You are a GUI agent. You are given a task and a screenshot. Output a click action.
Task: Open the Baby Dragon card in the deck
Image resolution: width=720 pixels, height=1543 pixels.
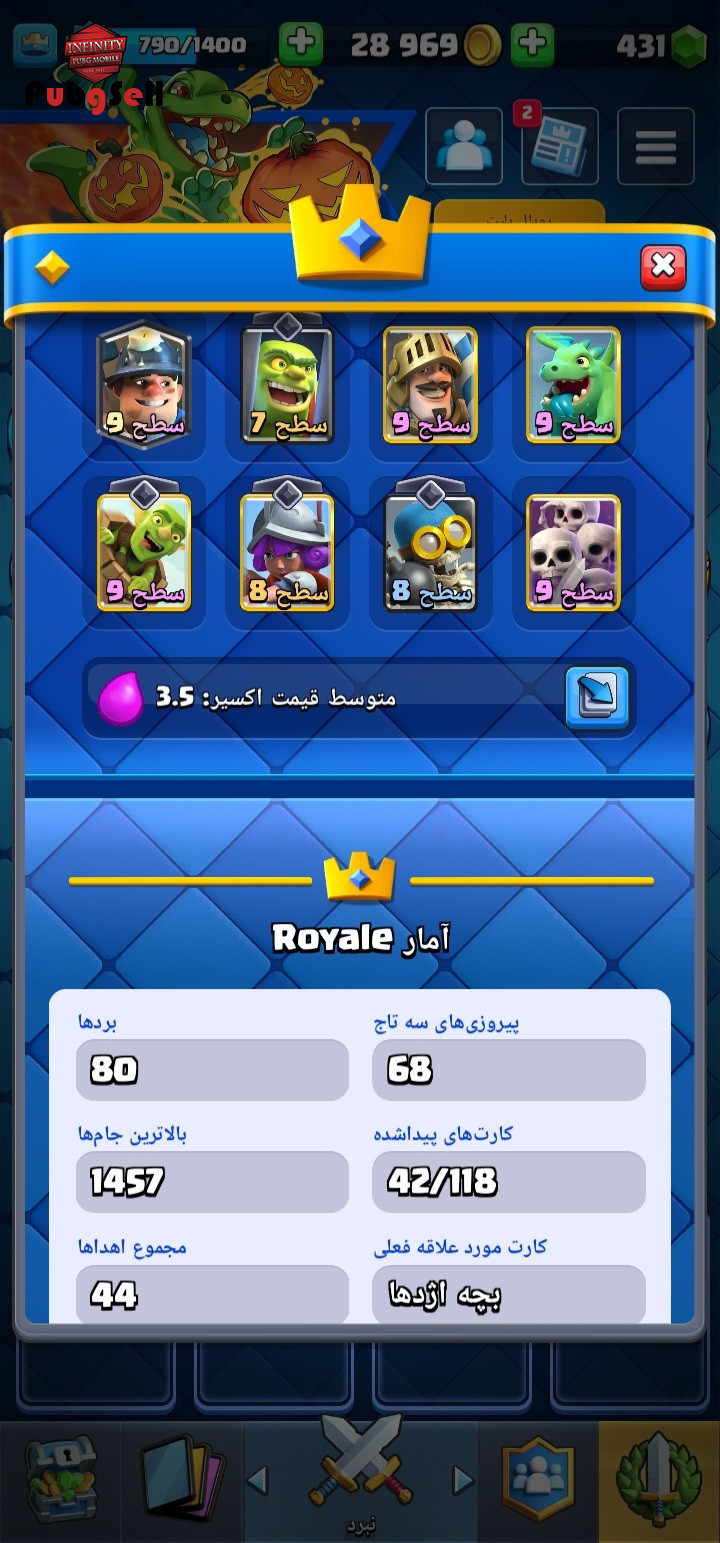[x=573, y=385]
